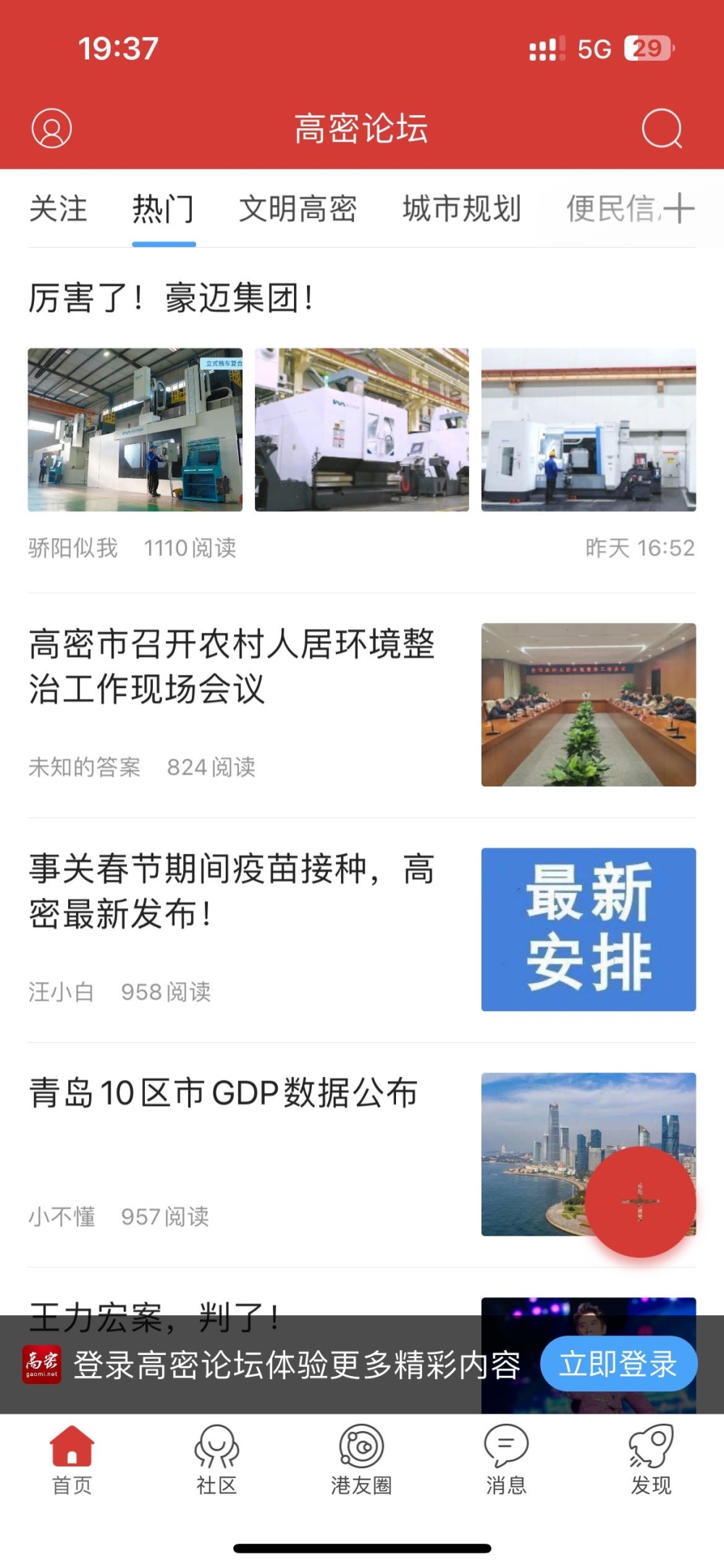Open the user profile icon
Image resolution: width=724 pixels, height=1568 pixels.
[x=51, y=129]
